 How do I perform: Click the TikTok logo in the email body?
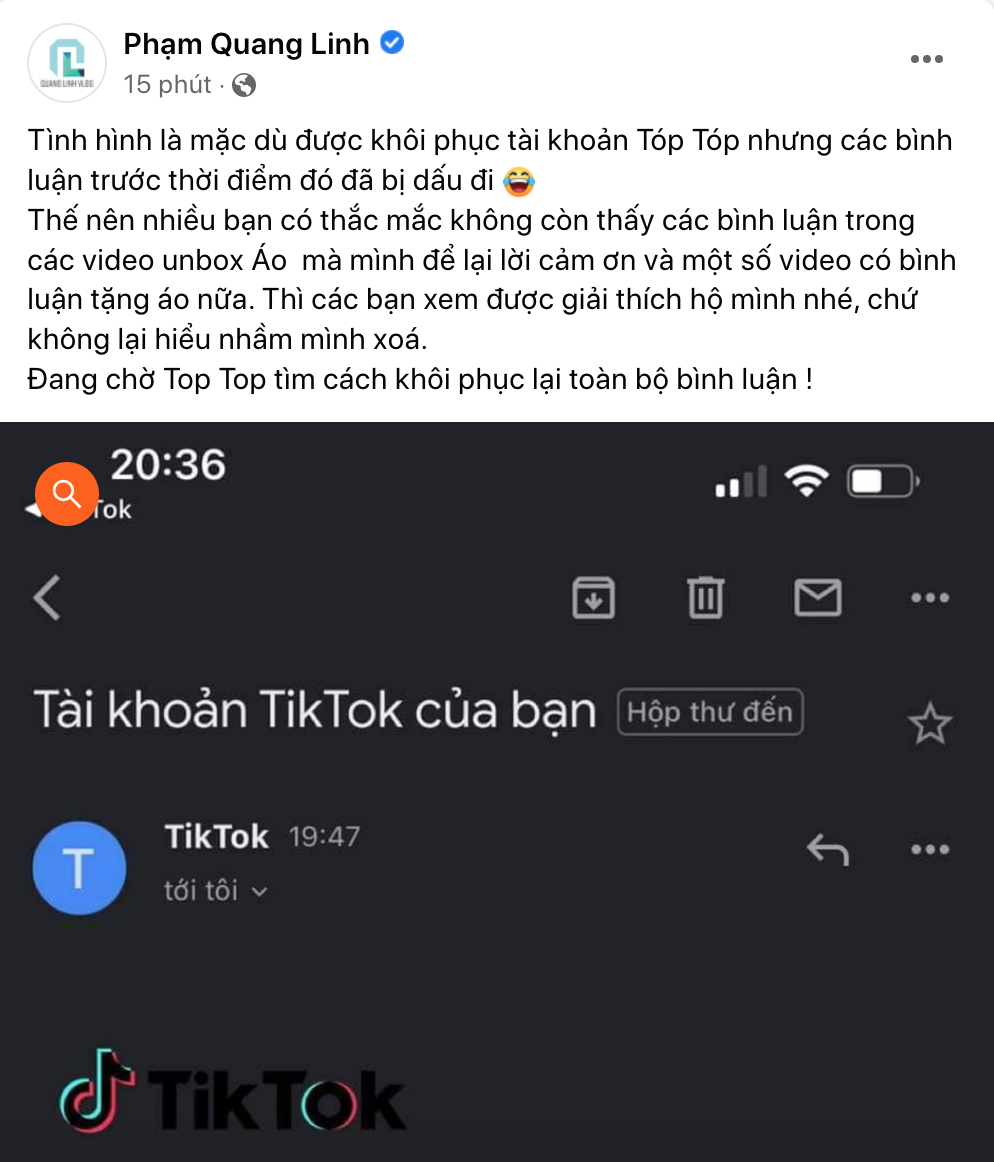pos(230,1095)
